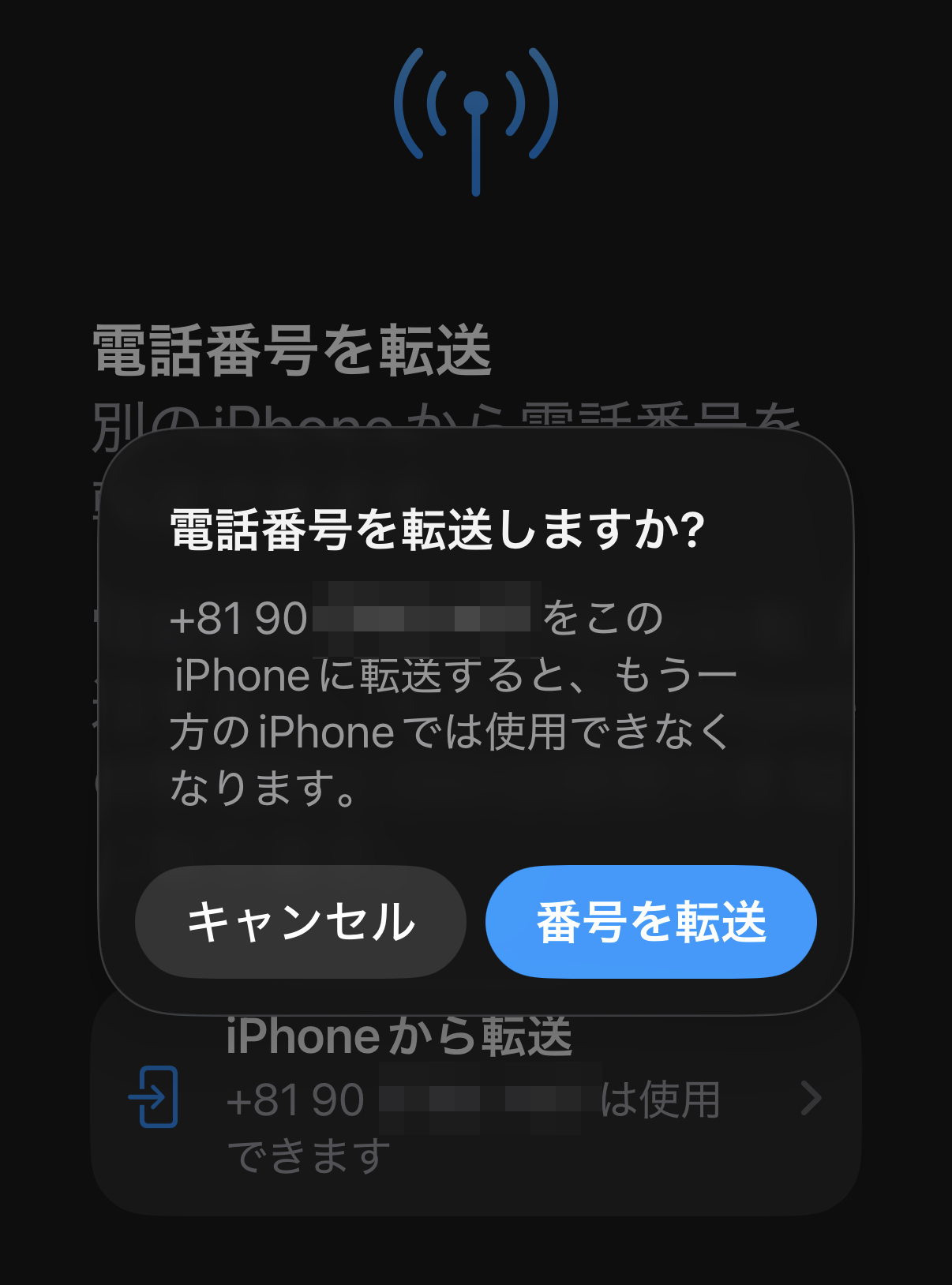
Task: Cancel the phone number transfer dialog
Action: tap(300, 922)
